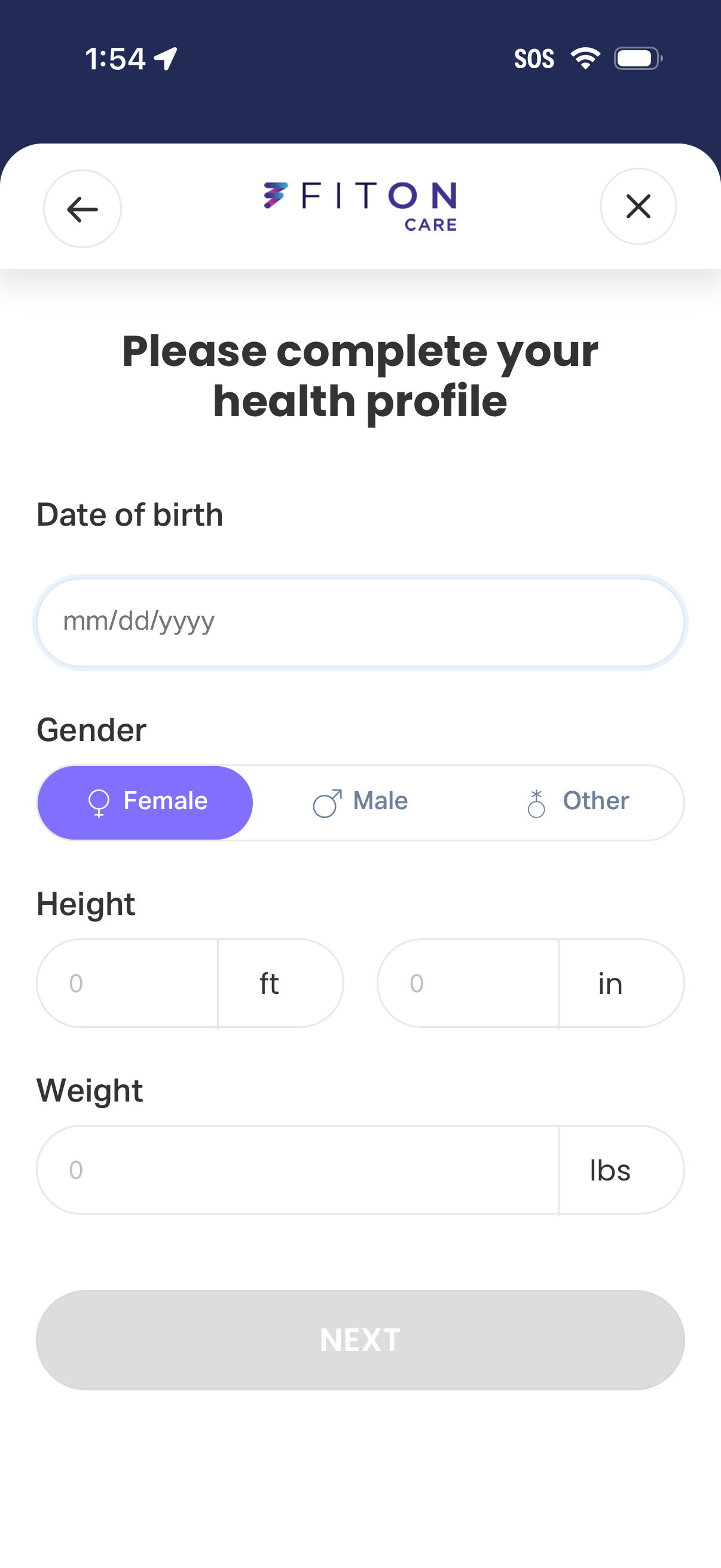Click the back arrow at top left
This screenshot has height=1568, width=721.
[x=81, y=208]
